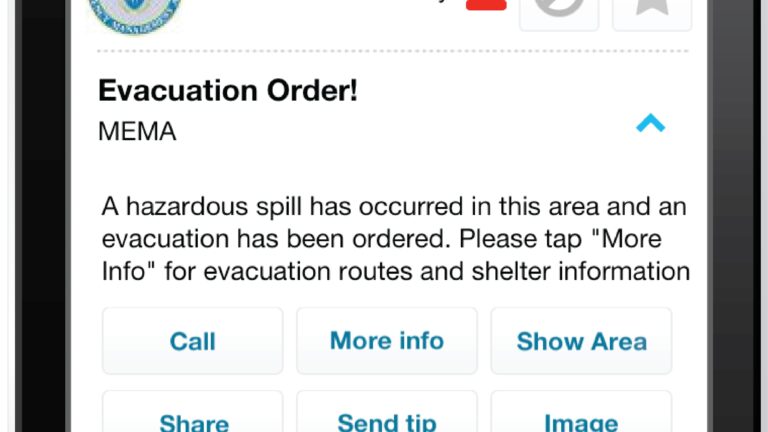Share the evacuation alert
This screenshot has width=768, height=432.
pos(192,418)
